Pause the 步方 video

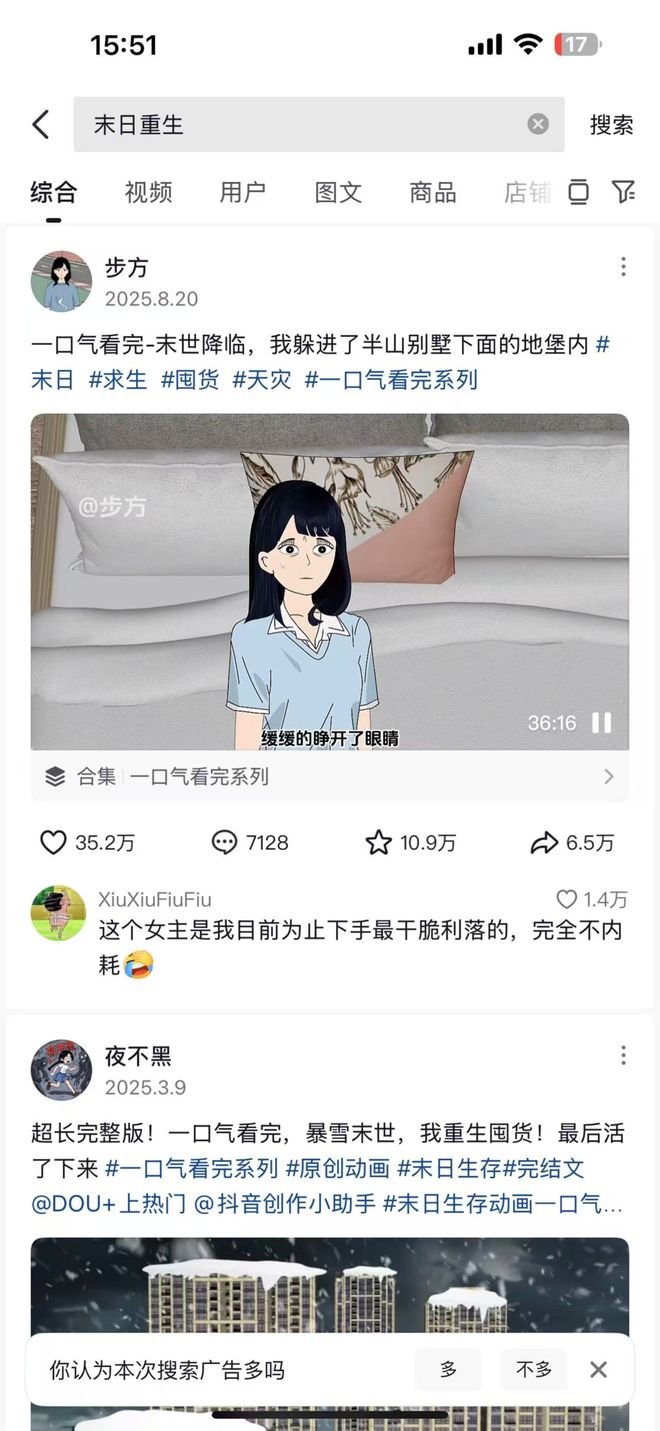pos(602,723)
